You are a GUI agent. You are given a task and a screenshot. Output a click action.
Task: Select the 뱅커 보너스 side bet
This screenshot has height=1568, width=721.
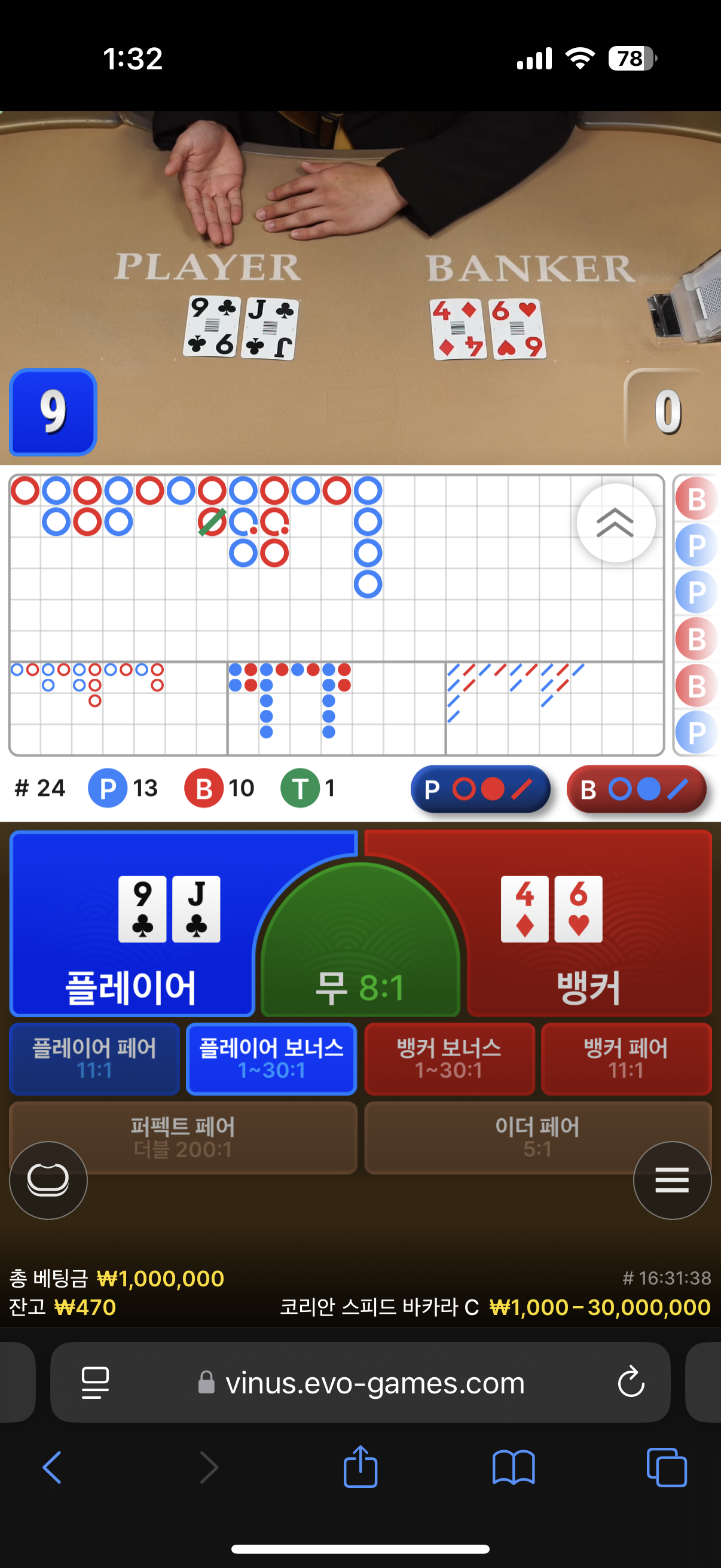coord(449,1058)
